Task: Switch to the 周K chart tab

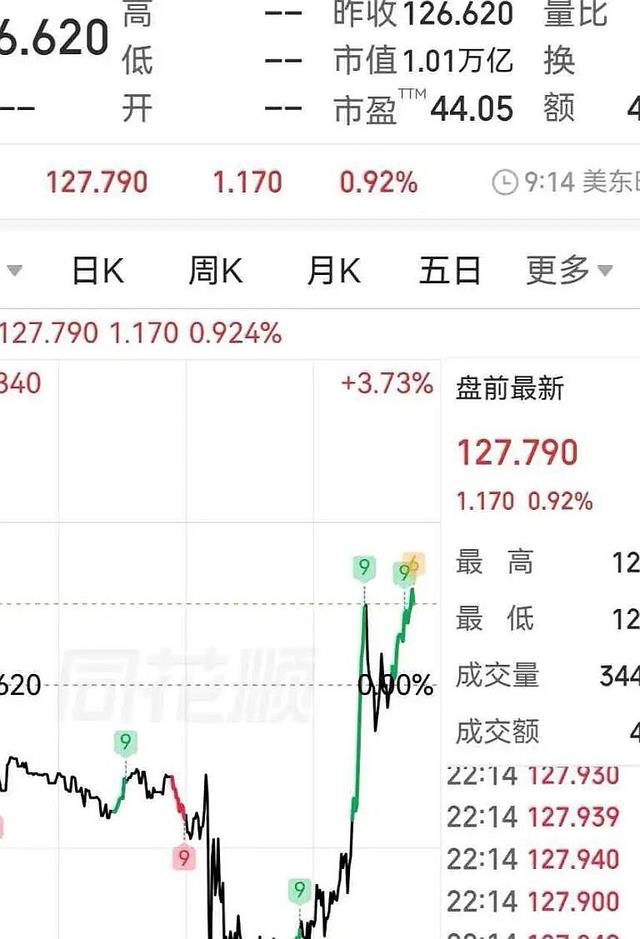Action: [x=216, y=270]
